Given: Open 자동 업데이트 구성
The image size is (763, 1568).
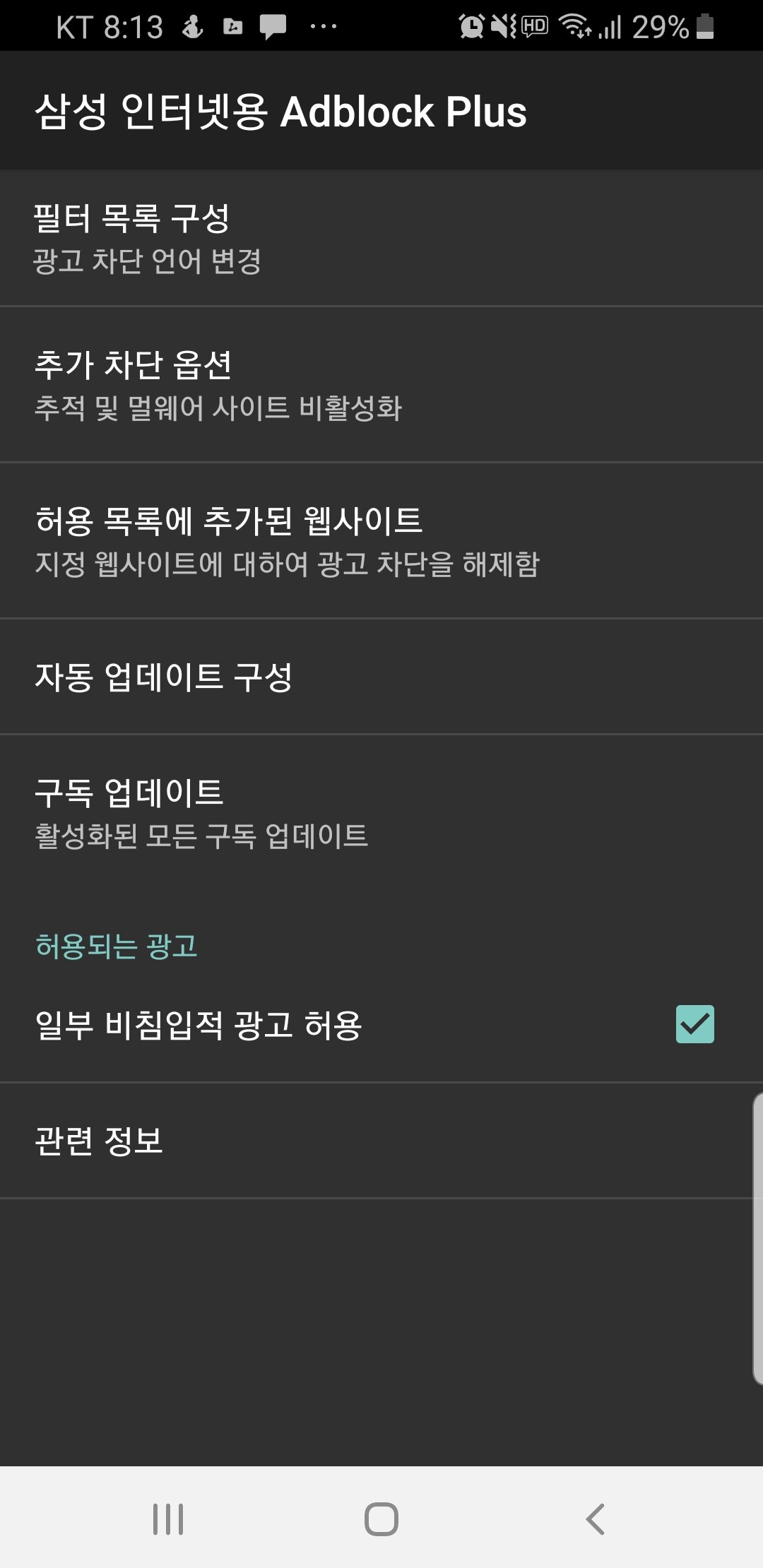Looking at the screenshot, I should (x=381, y=677).
